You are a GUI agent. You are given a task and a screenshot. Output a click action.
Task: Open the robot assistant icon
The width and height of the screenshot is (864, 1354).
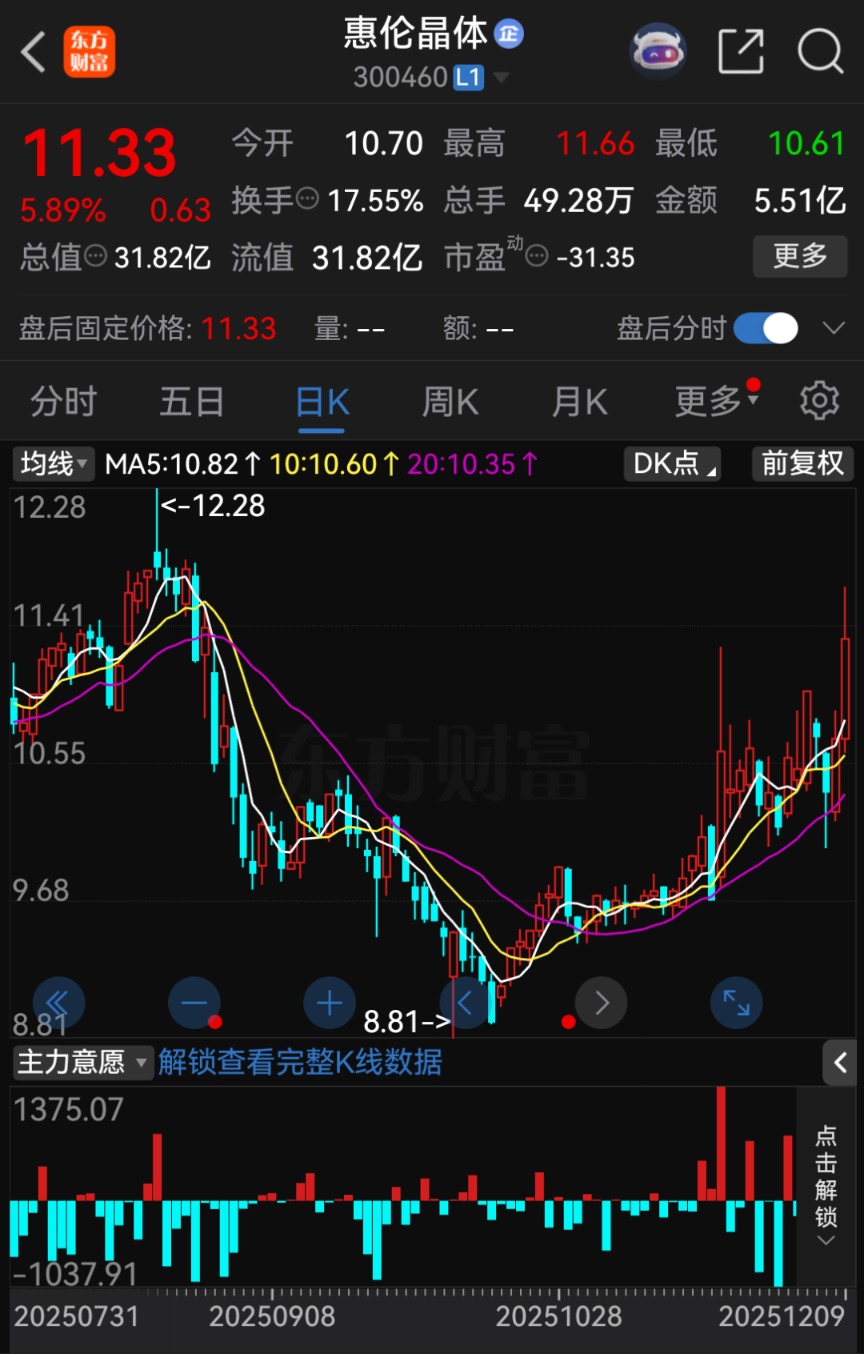[657, 50]
